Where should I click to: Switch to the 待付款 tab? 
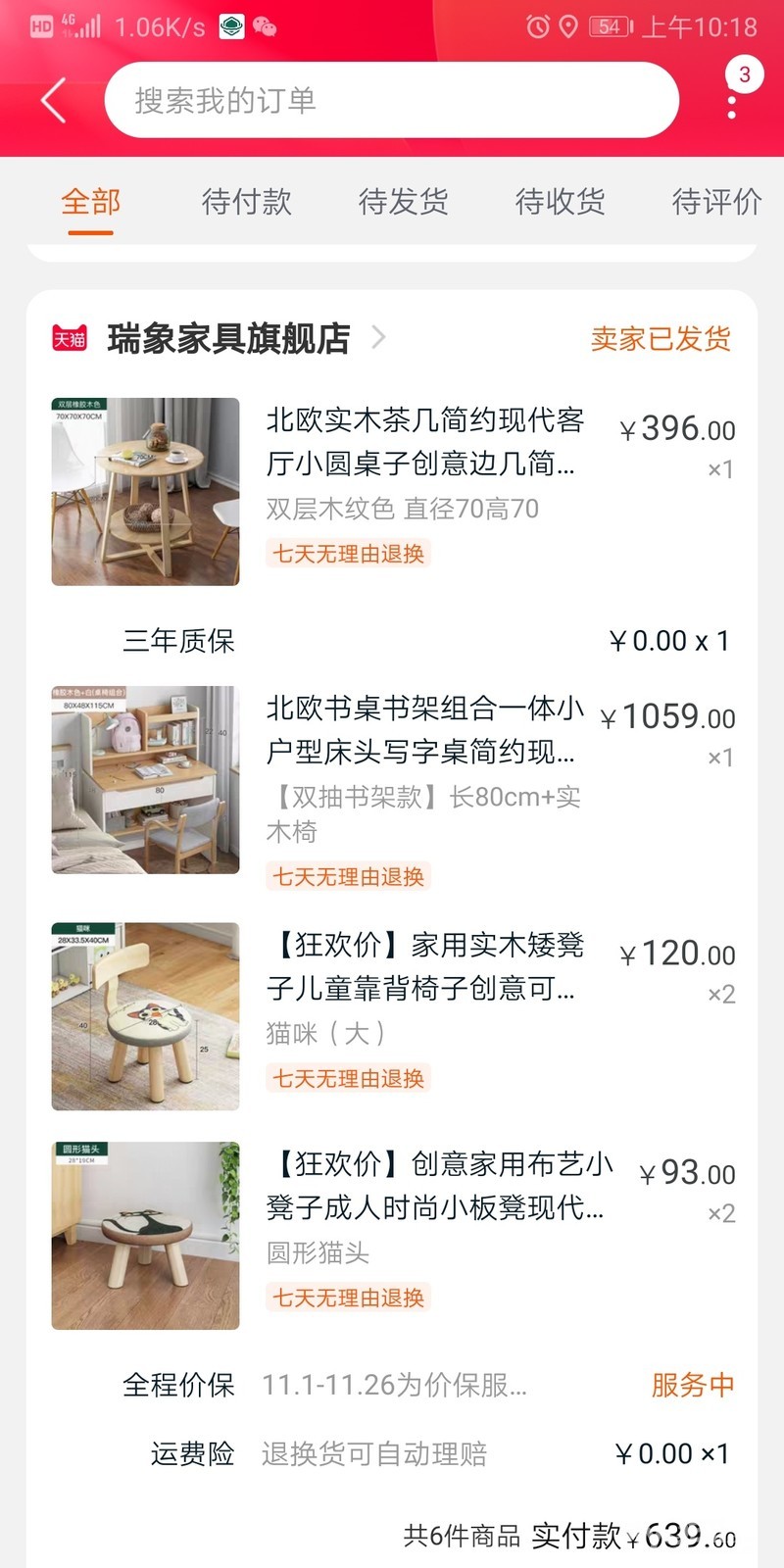247,202
